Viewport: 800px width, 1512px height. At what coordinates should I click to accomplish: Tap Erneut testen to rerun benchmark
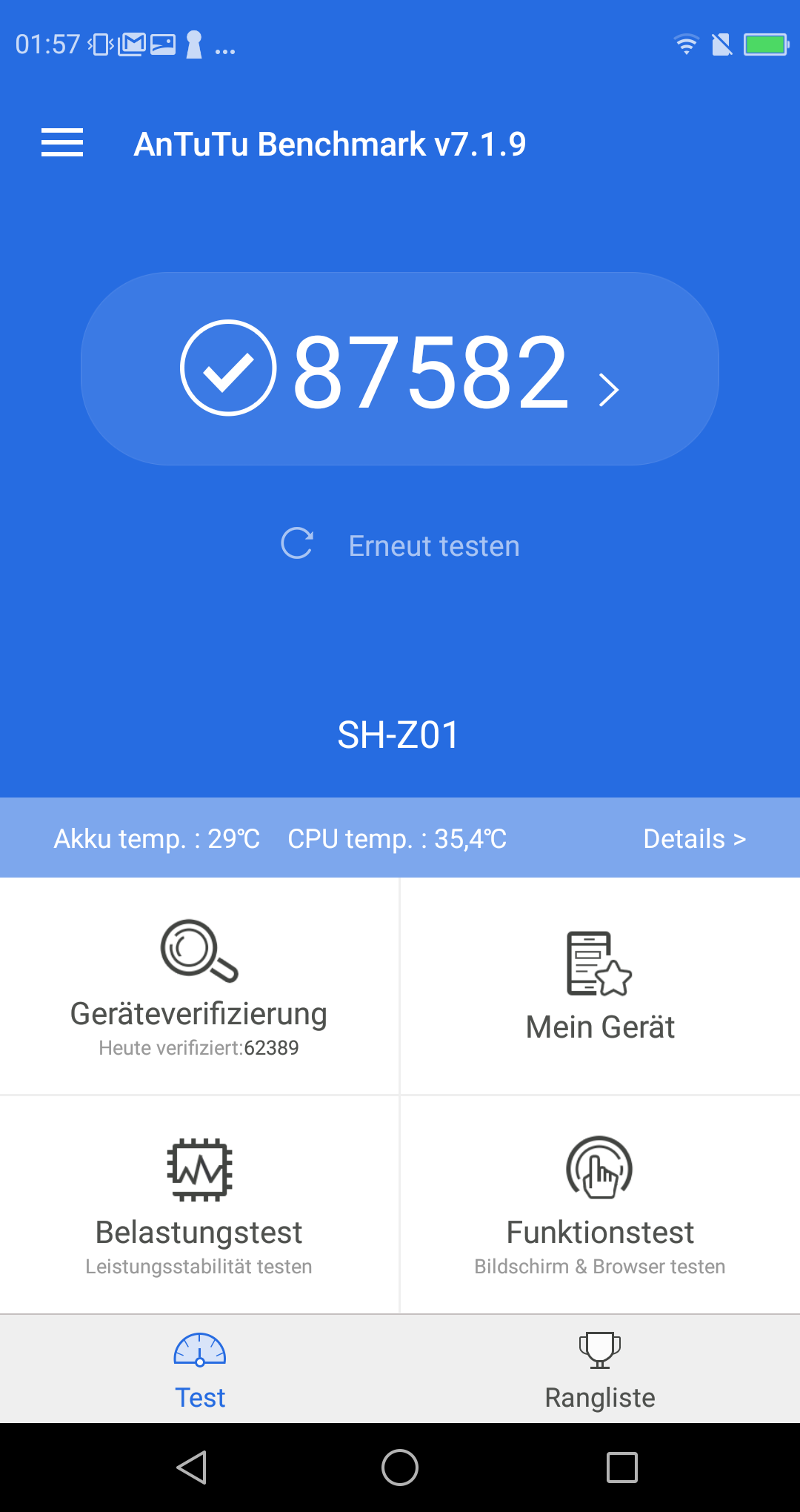pos(400,545)
